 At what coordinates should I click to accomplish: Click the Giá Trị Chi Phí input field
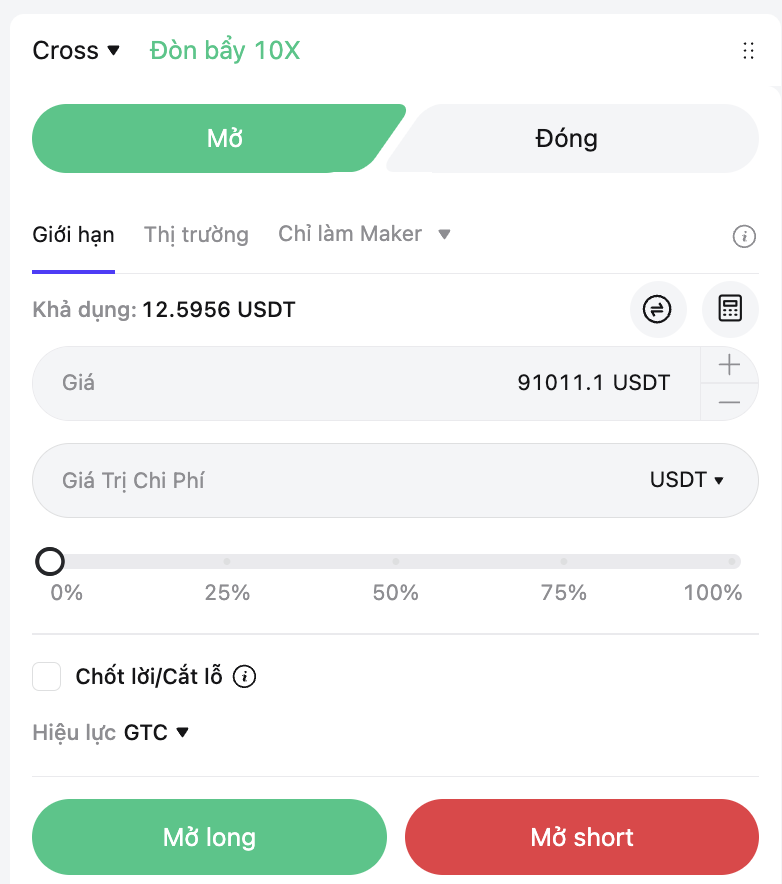coord(300,480)
